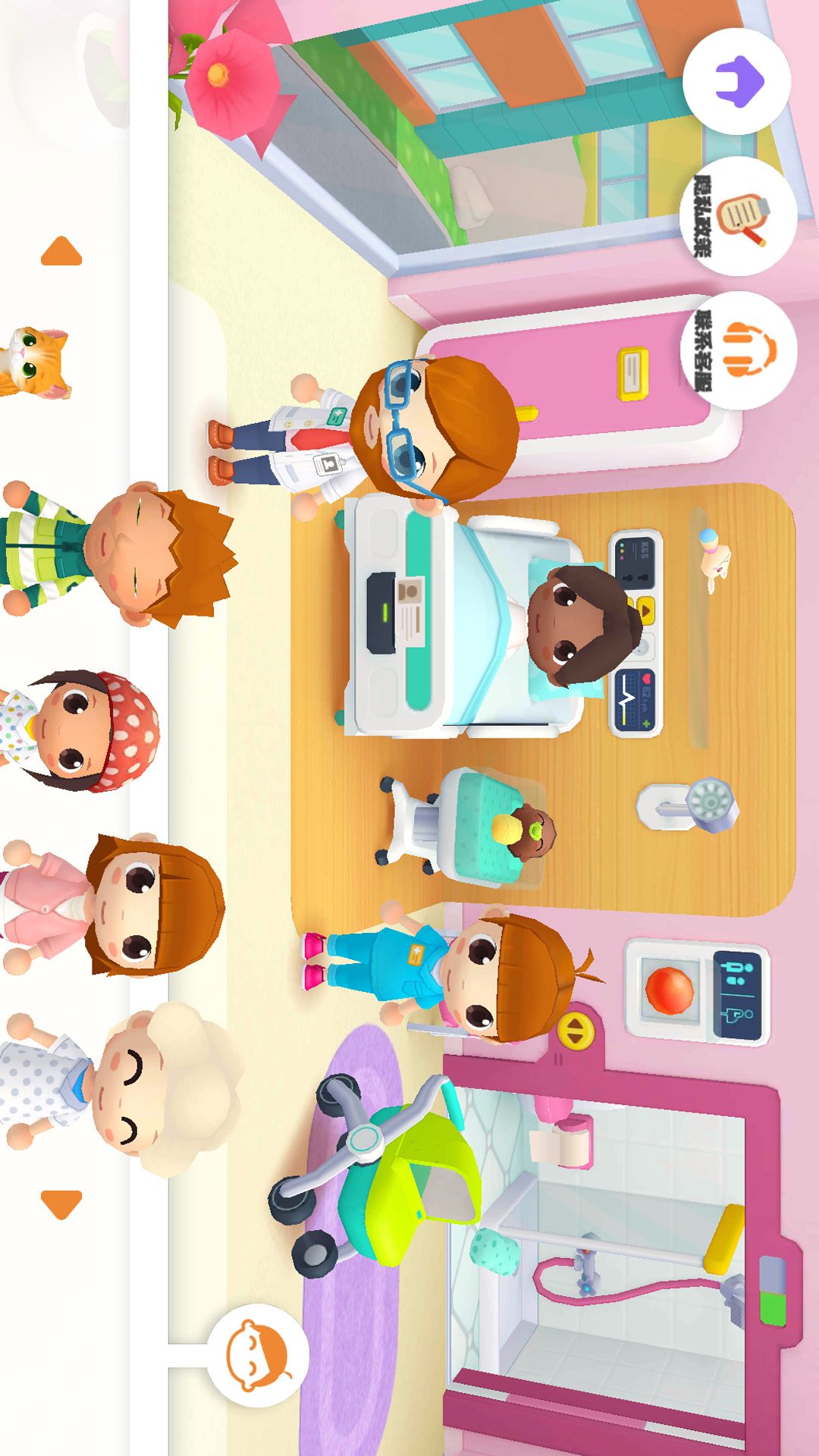The height and width of the screenshot is (1456, 819).
Task: Tap the yellow up-down arrow door button
Action: (576, 1030)
